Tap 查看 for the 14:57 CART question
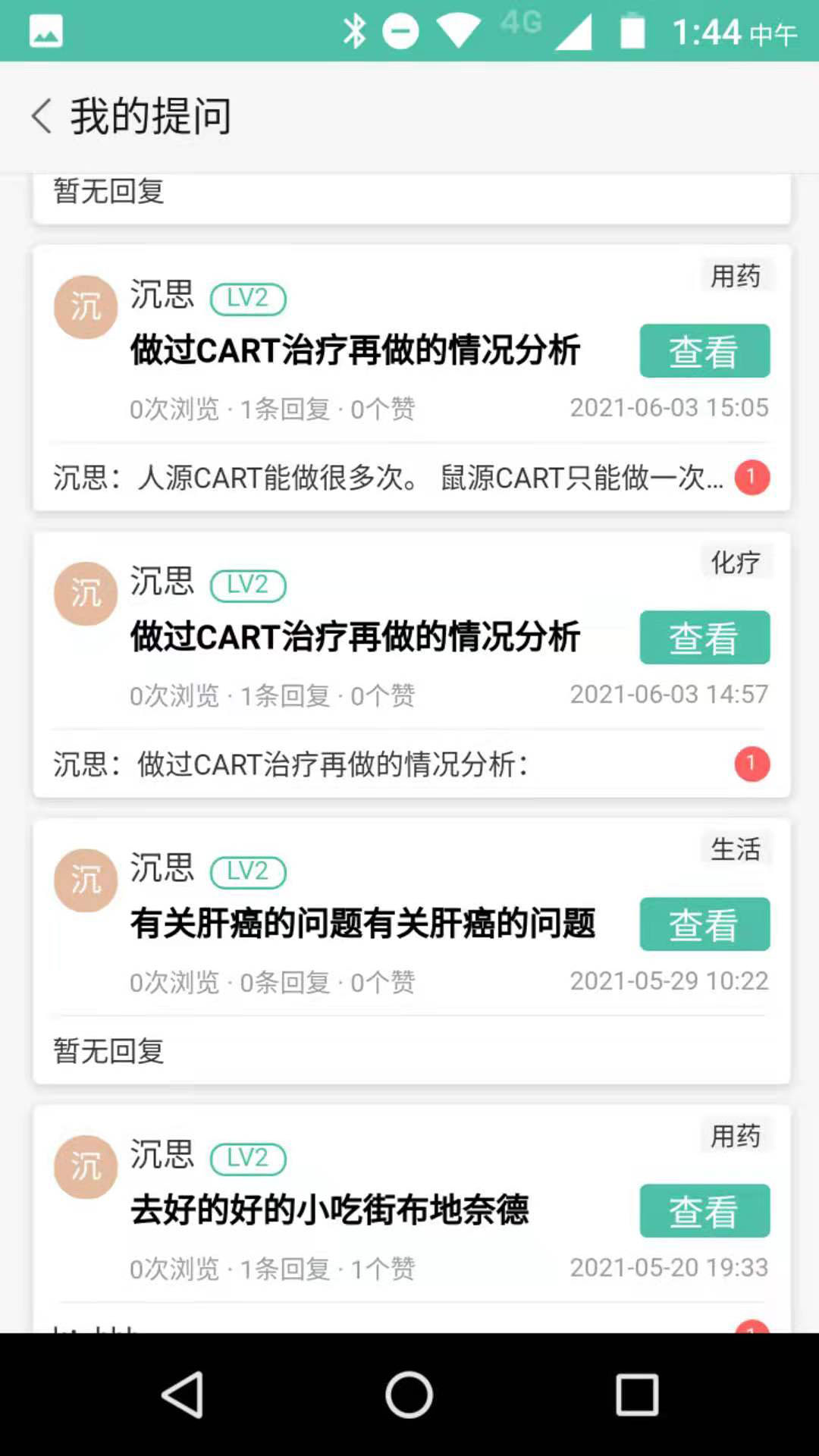 (704, 638)
